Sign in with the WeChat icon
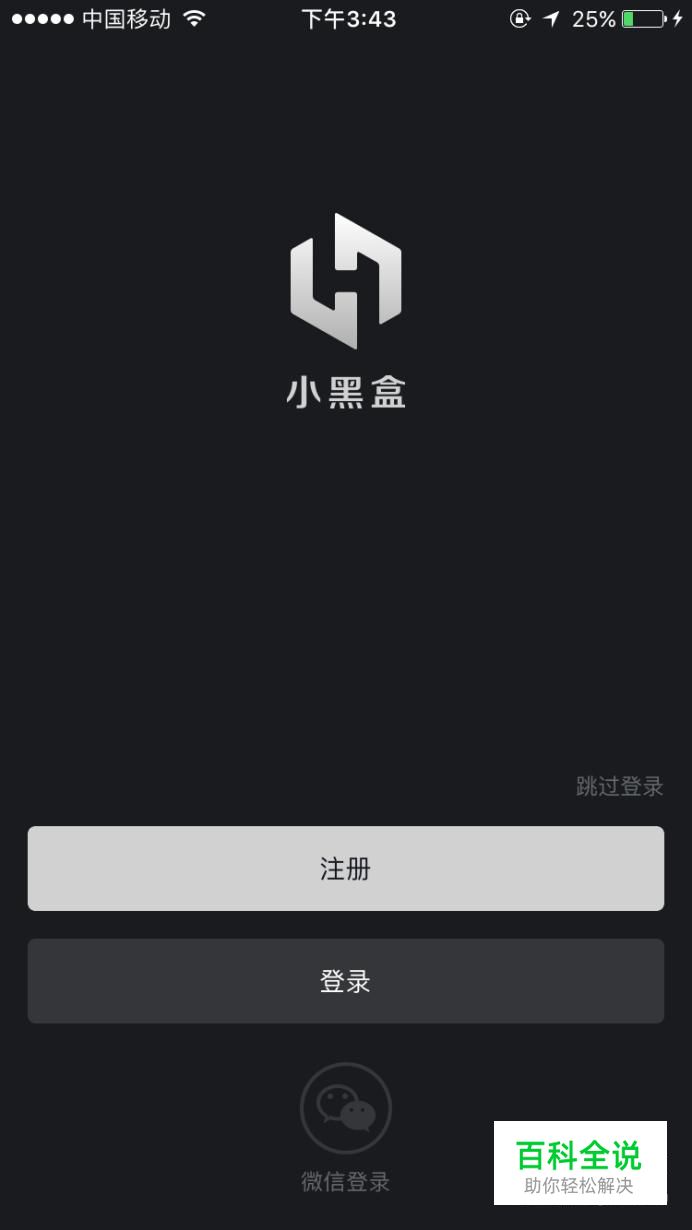 tap(345, 1108)
